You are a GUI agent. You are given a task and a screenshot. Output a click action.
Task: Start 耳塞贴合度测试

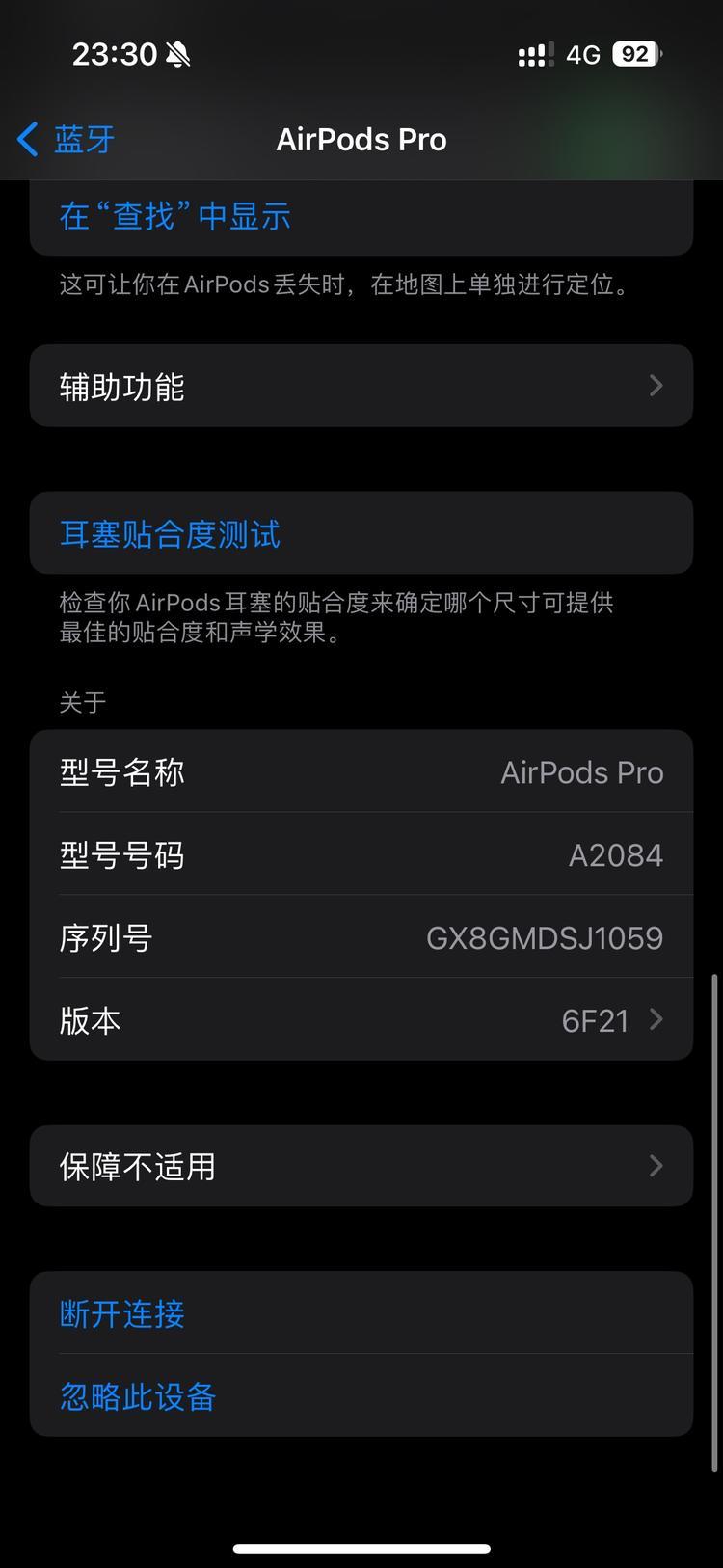coord(171,534)
